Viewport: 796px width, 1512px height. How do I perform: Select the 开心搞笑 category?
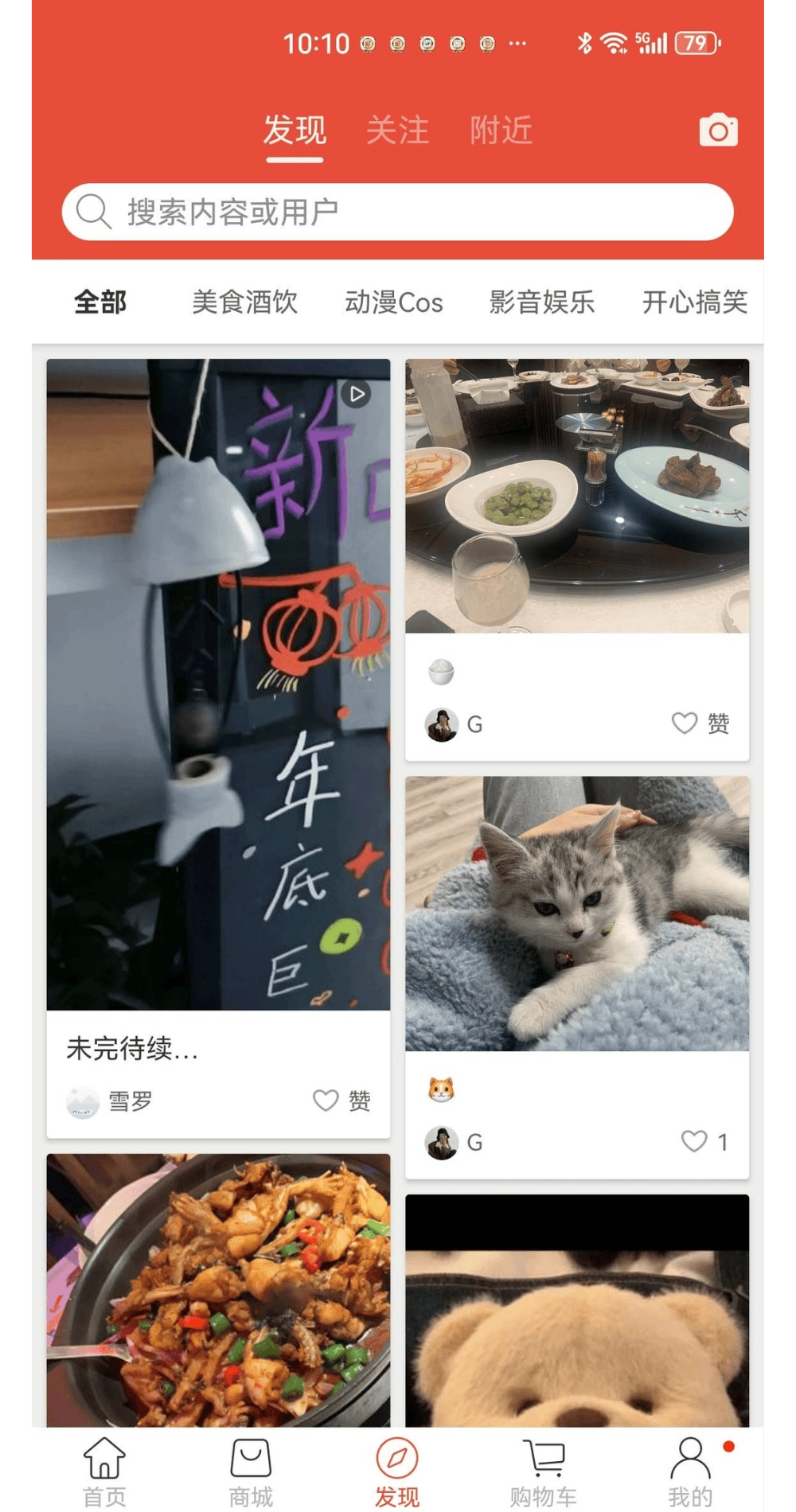694,302
